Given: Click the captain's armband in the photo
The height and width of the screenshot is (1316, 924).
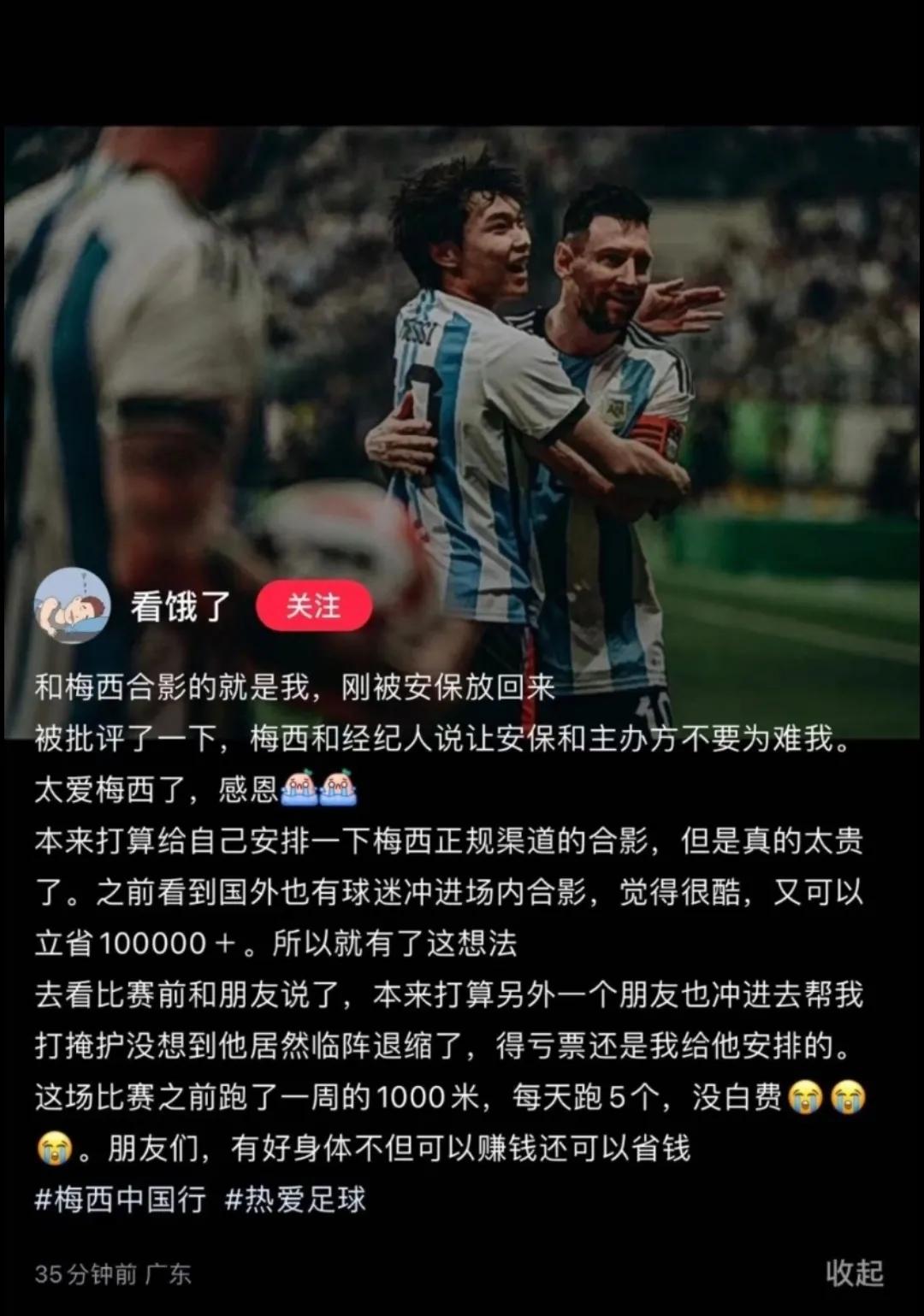Looking at the screenshot, I should pos(657,432).
